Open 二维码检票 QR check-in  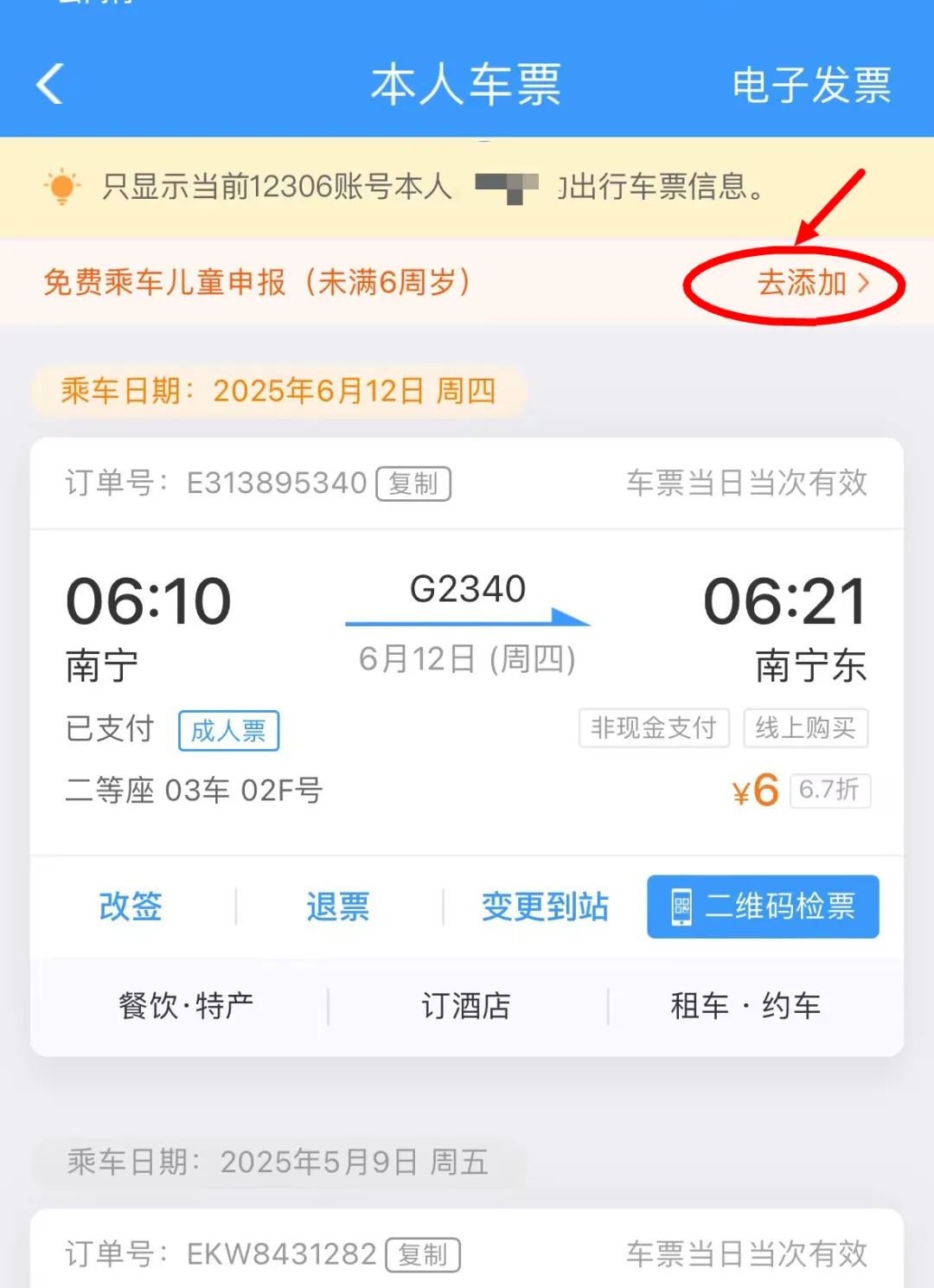[763, 907]
